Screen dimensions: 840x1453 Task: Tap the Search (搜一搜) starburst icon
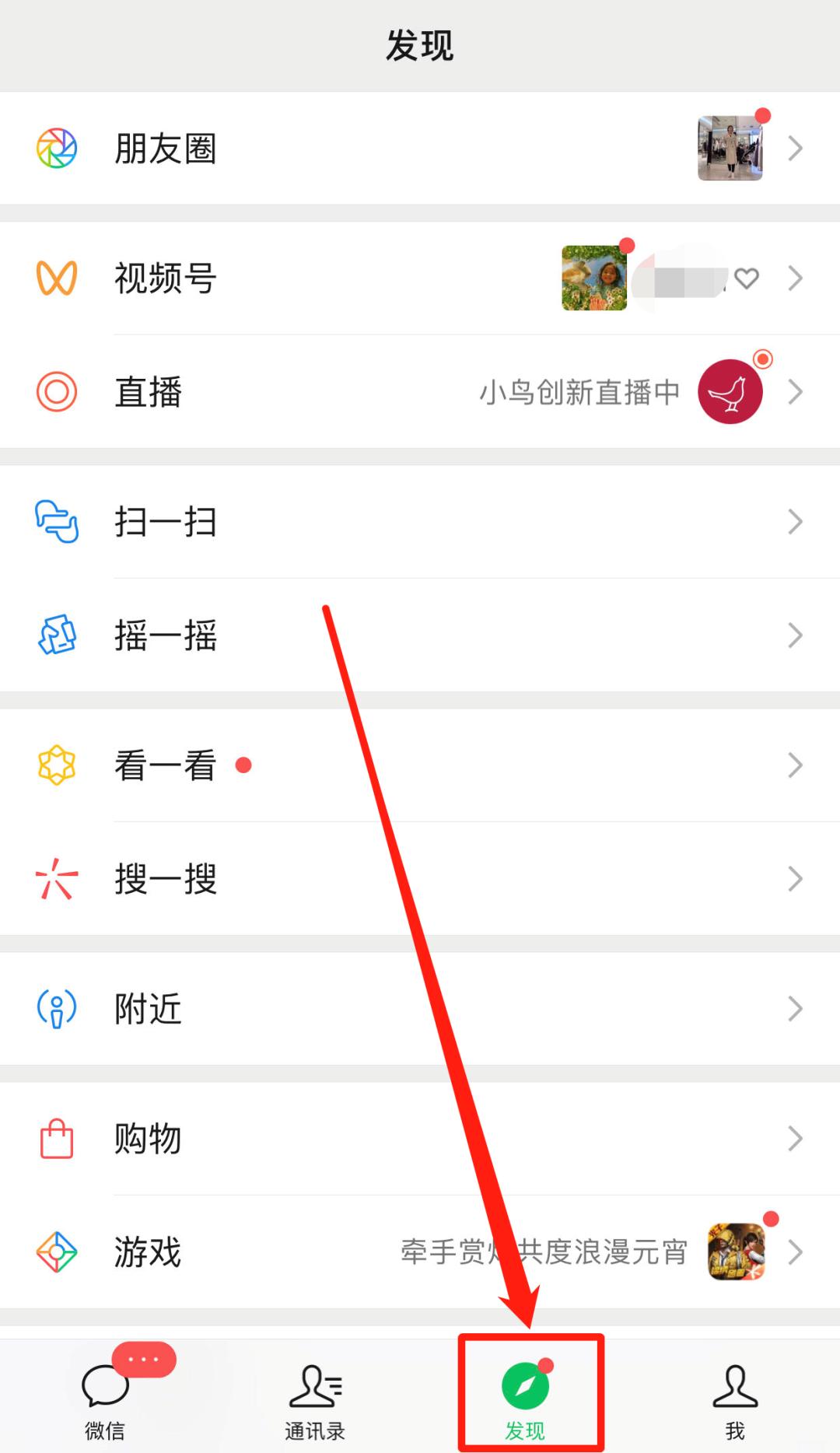(x=56, y=879)
